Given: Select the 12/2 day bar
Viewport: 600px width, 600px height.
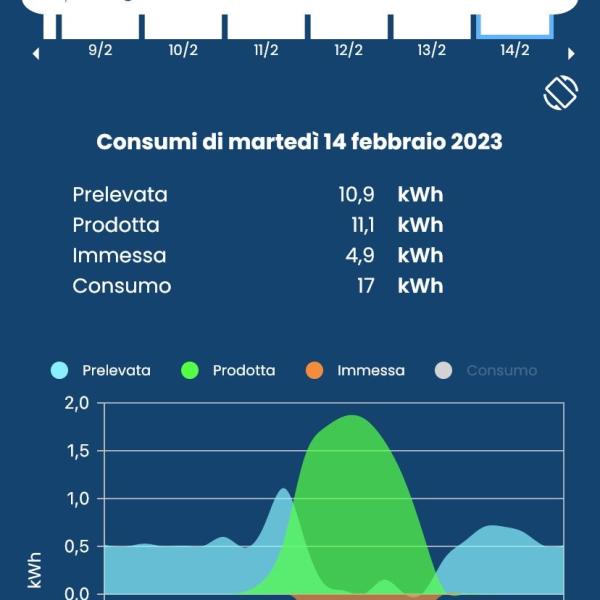Looking at the screenshot, I should 349,27.
